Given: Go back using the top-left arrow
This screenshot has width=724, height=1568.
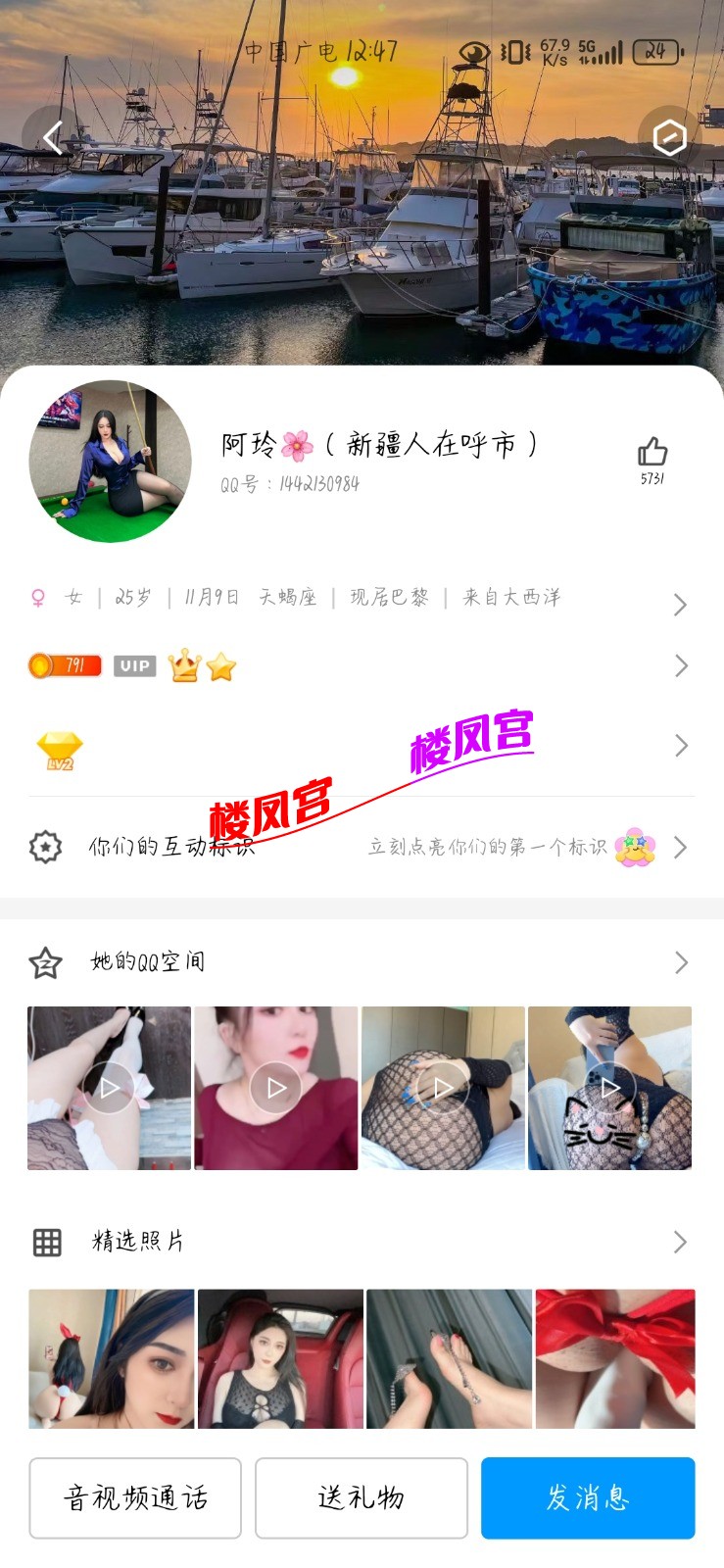Looking at the screenshot, I should coord(53,138).
